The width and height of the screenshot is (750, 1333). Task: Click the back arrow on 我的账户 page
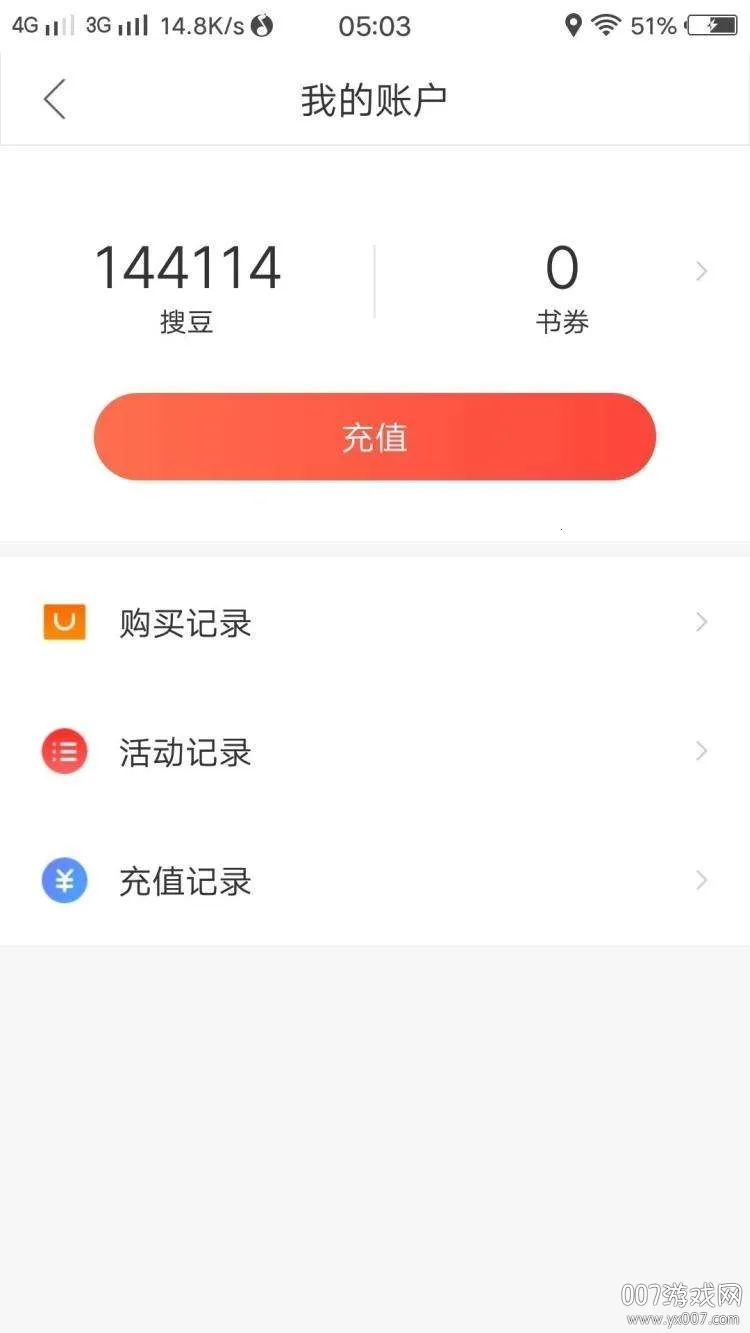(55, 99)
